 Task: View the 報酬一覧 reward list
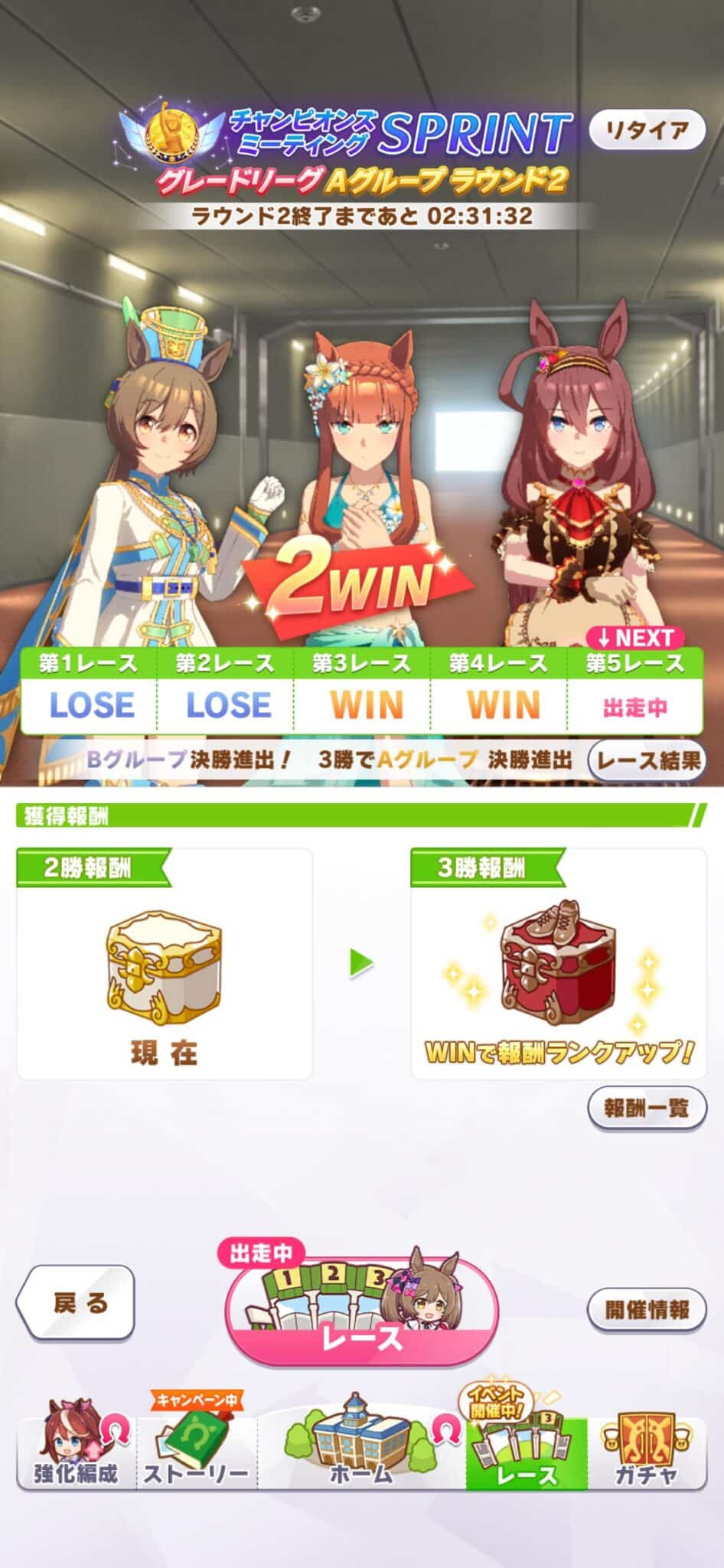click(647, 1108)
